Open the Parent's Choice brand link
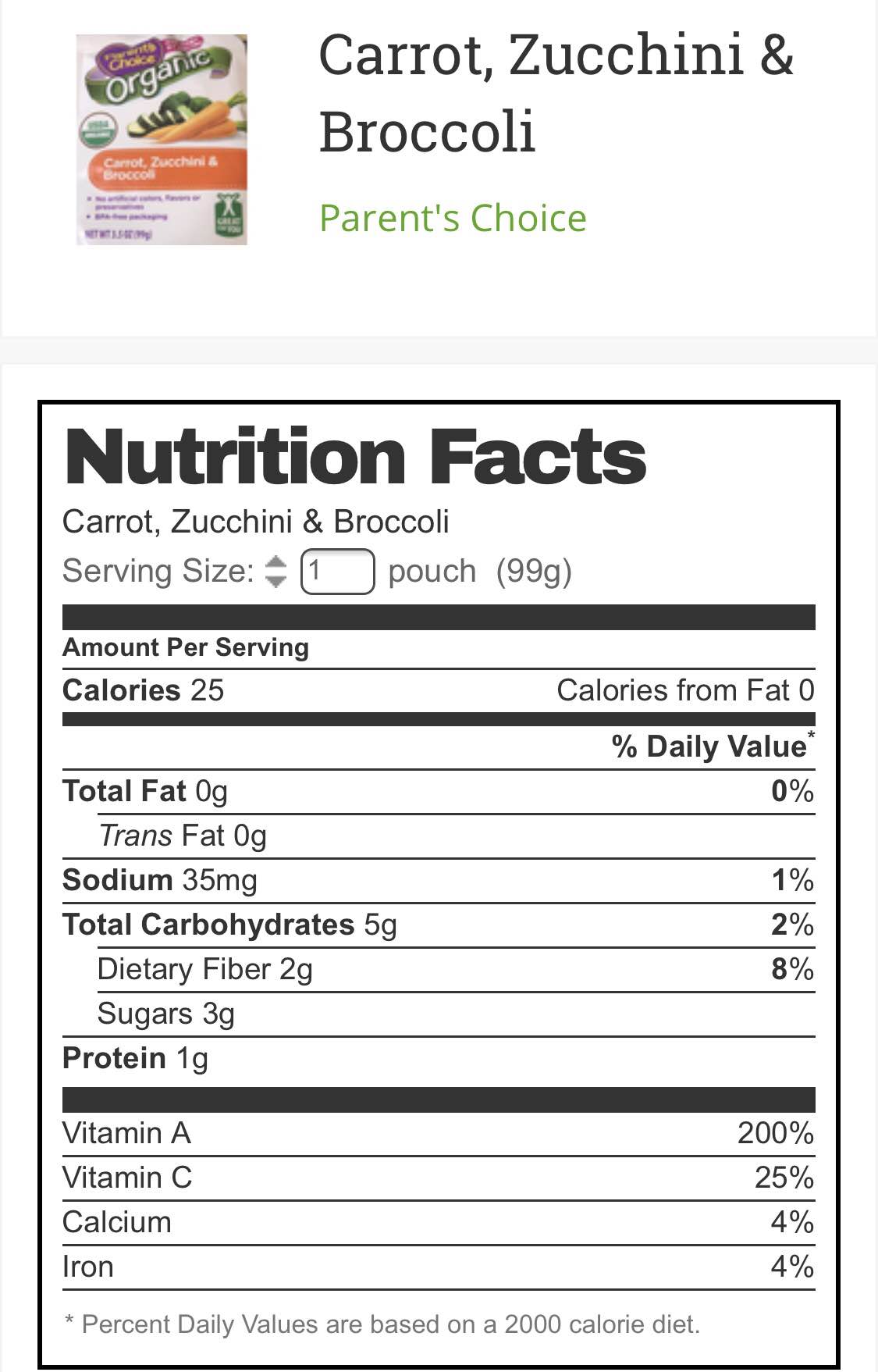This screenshot has width=878, height=1372. point(453,218)
